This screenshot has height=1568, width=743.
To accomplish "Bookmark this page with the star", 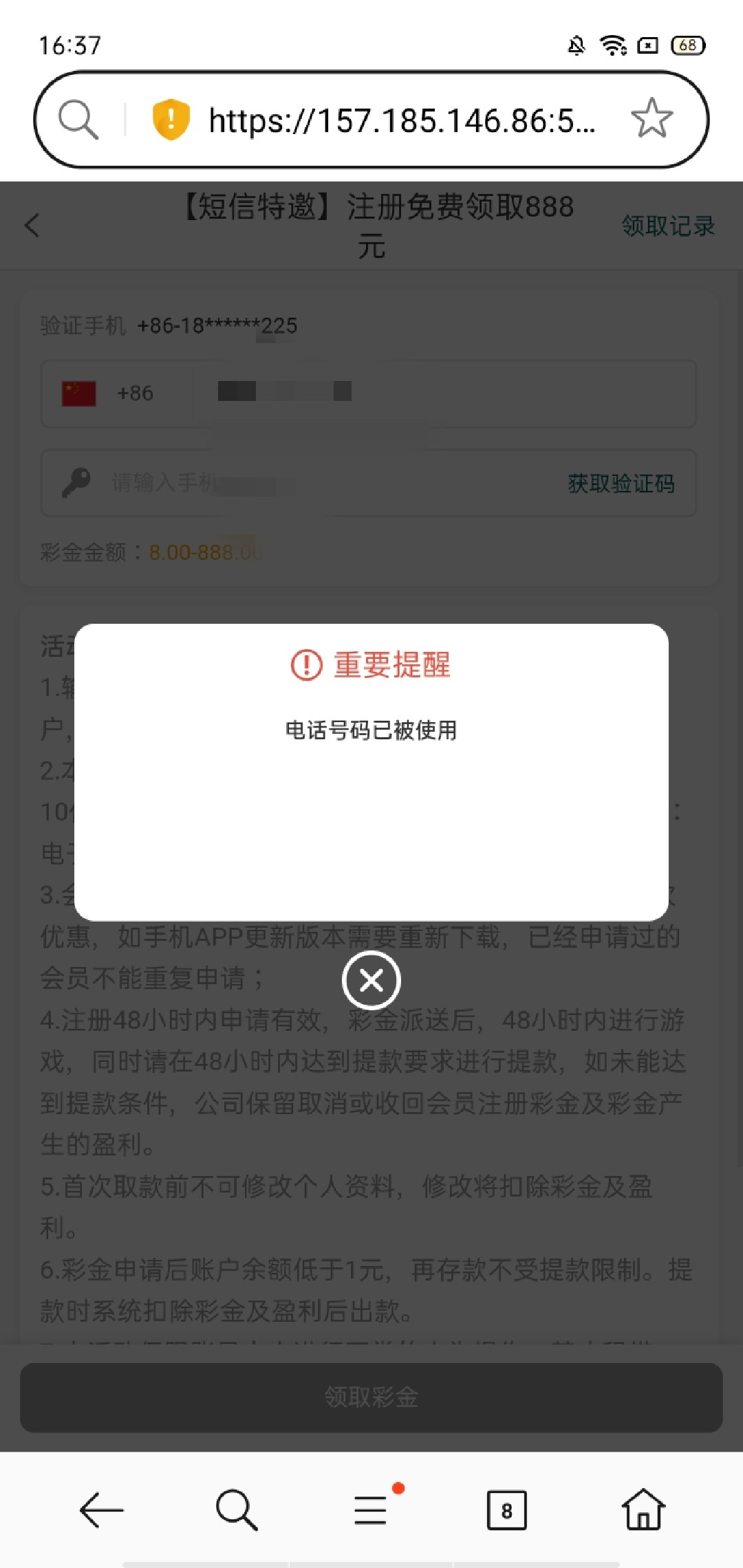I will (x=651, y=118).
